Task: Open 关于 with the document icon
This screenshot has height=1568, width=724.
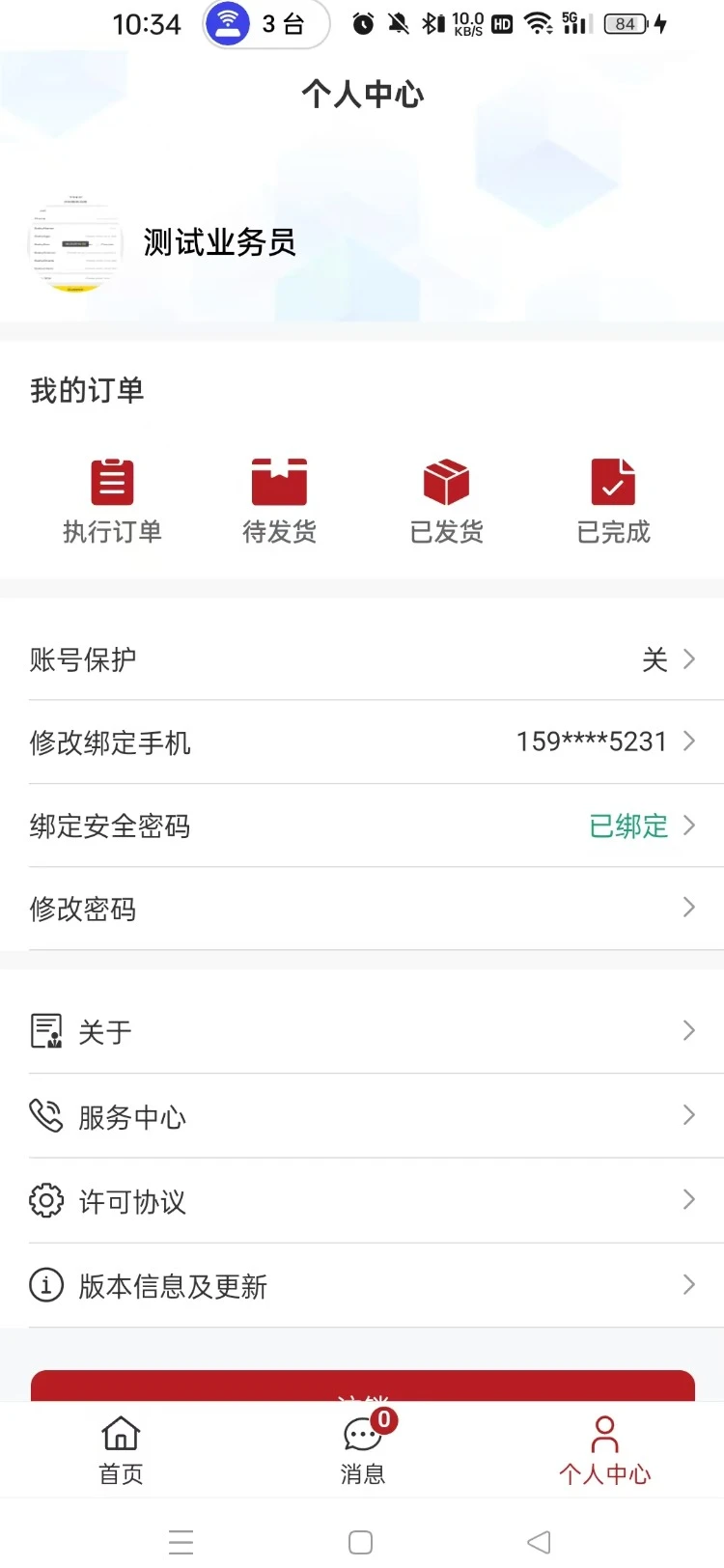Action: click(x=45, y=1030)
